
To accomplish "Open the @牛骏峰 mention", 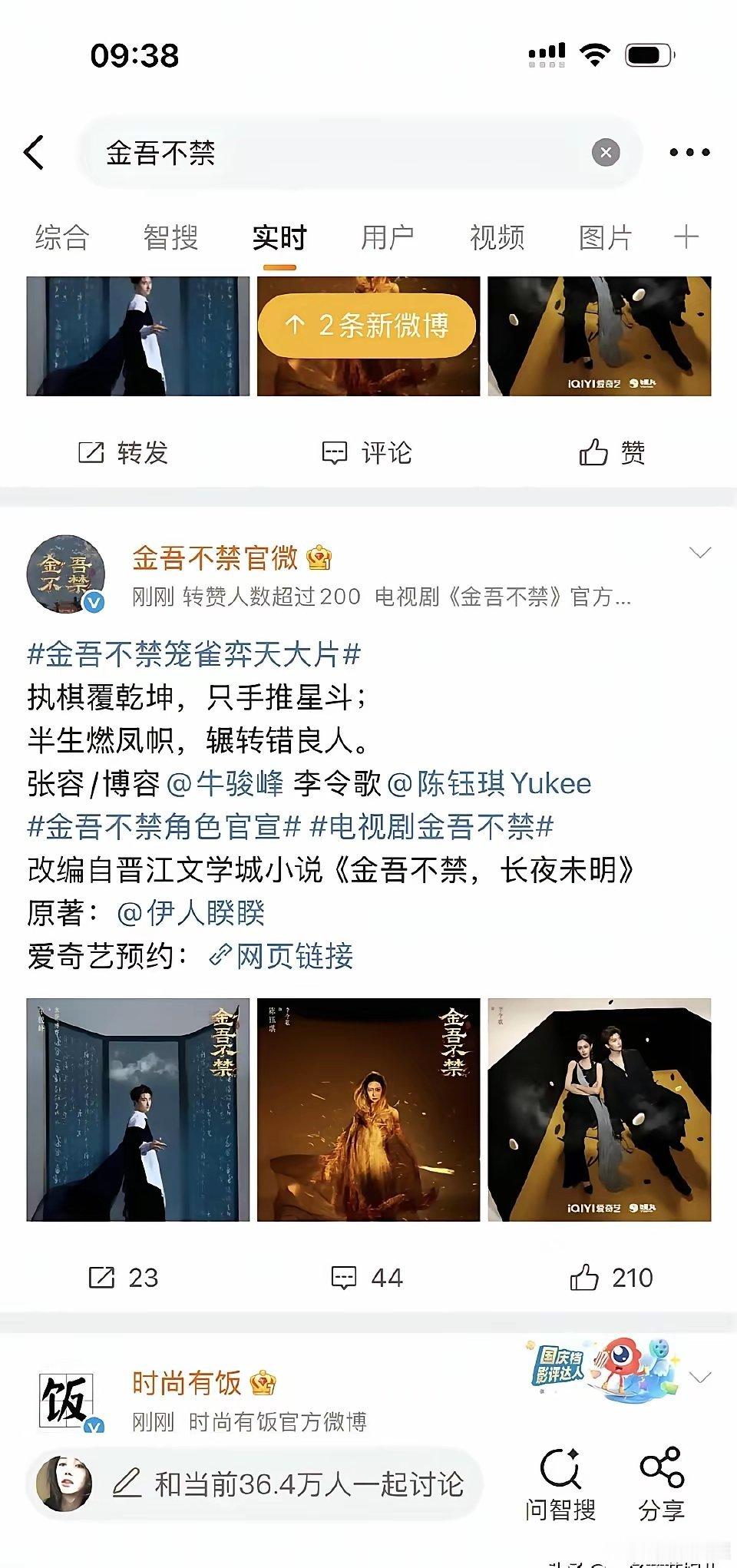I will (225, 784).
